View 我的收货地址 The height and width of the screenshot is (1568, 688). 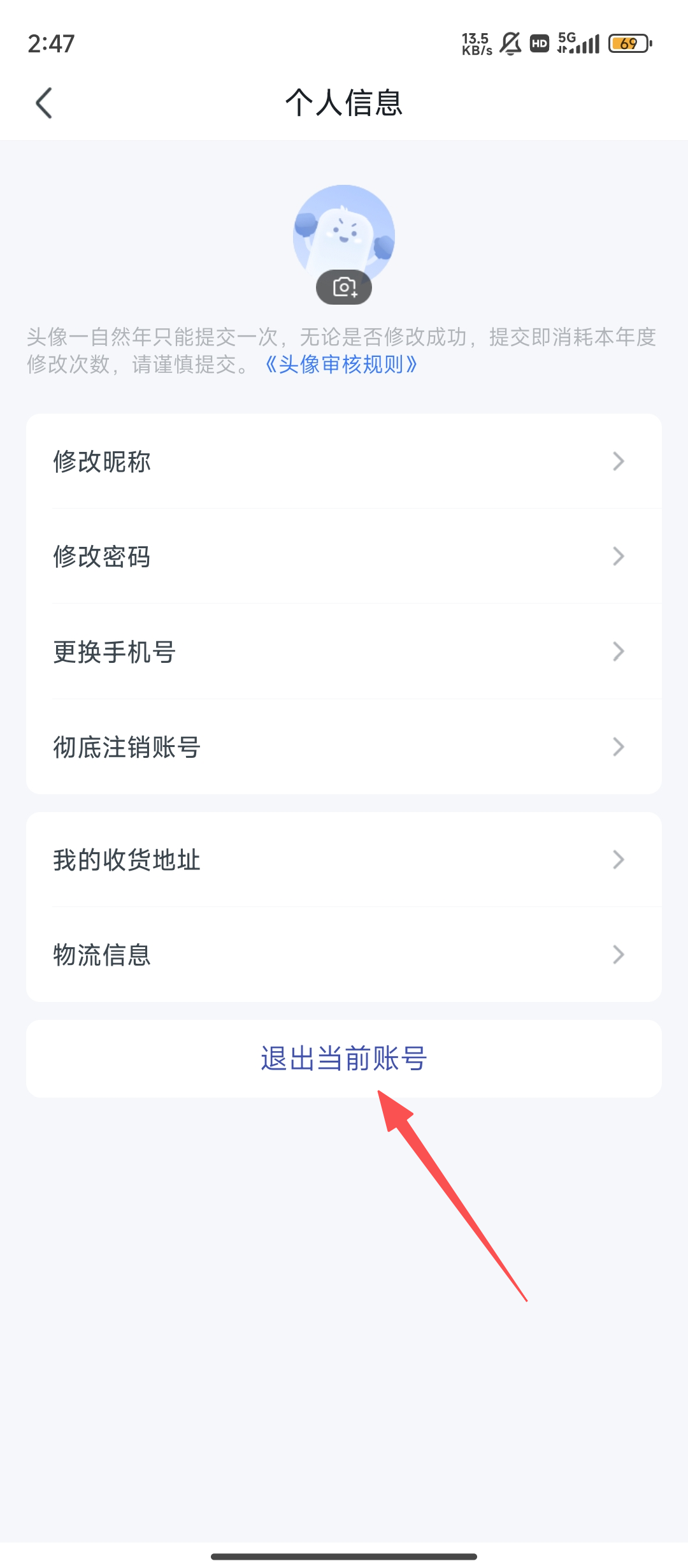pos(344,860)
